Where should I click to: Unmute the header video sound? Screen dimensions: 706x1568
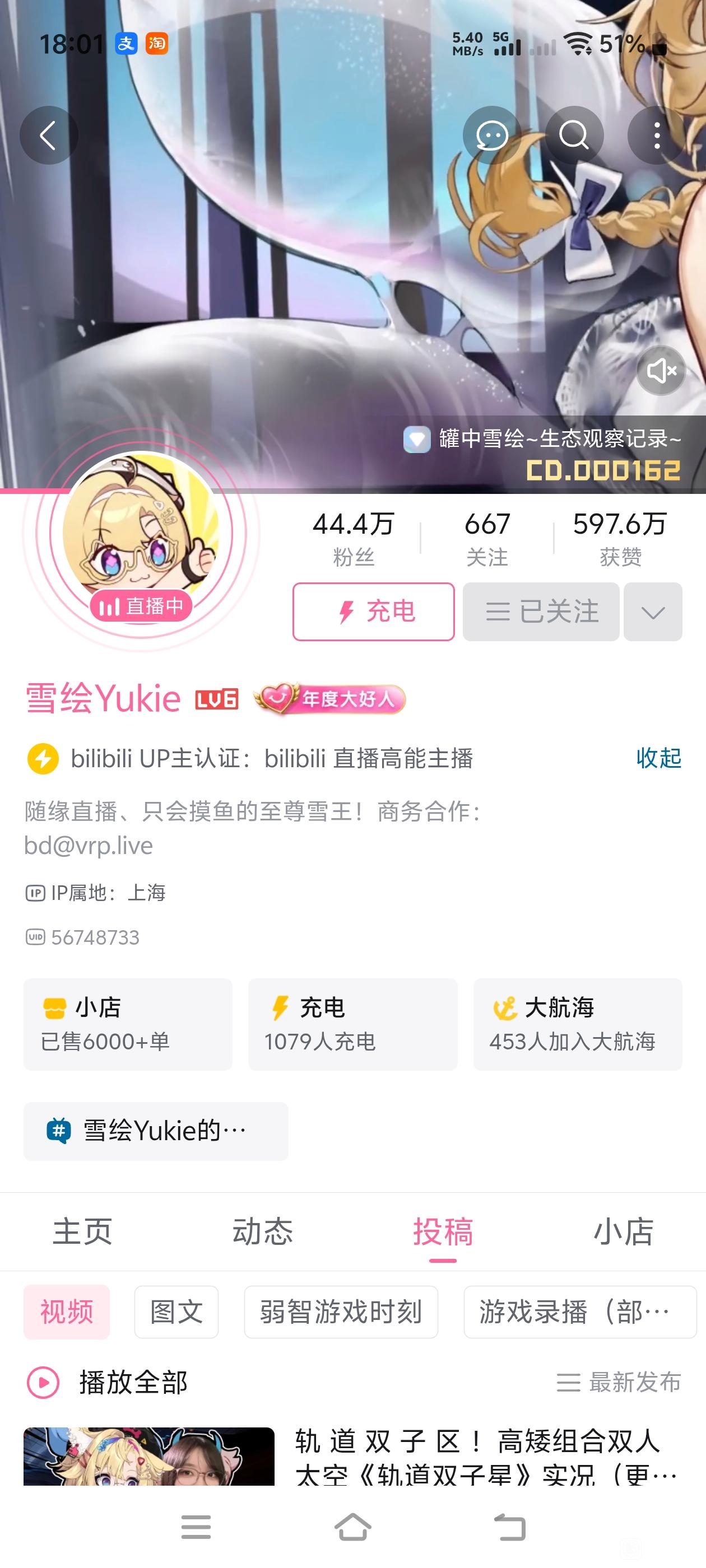tap(661, 370)
